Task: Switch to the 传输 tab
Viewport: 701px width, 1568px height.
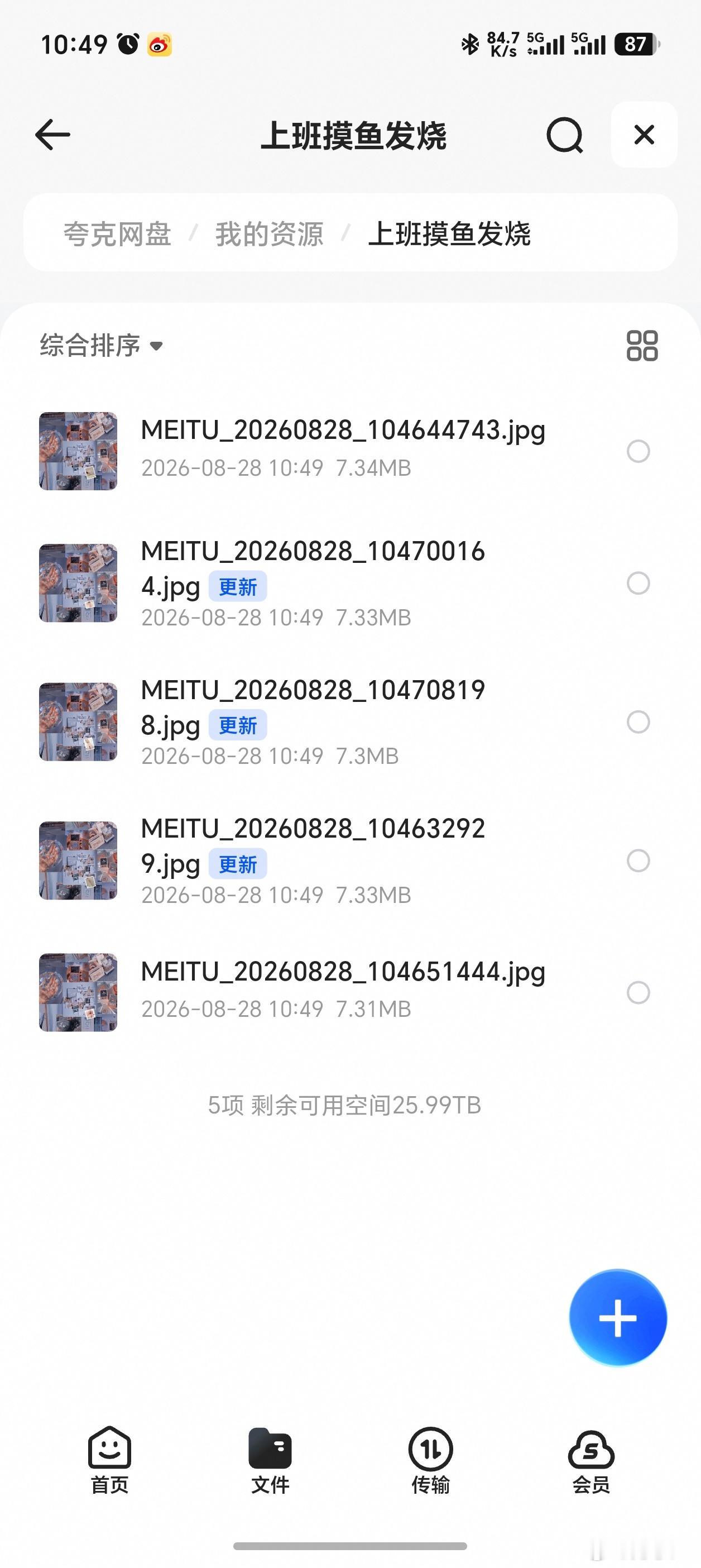Action: 430,1460
